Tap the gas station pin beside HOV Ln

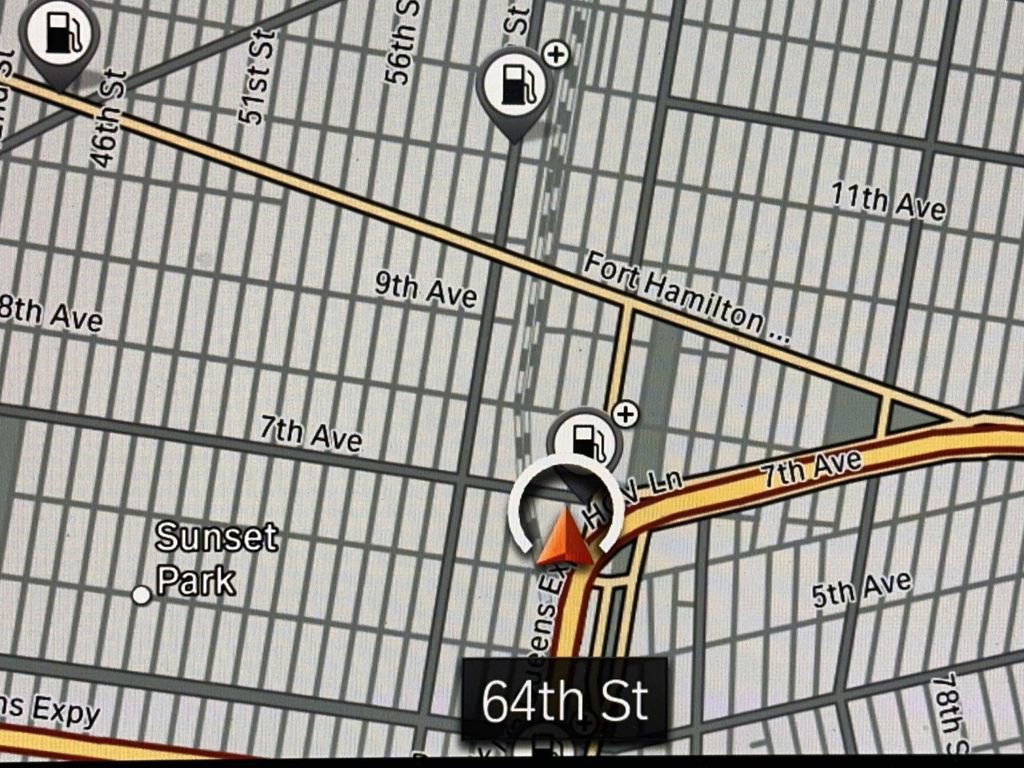pos(585,441)
